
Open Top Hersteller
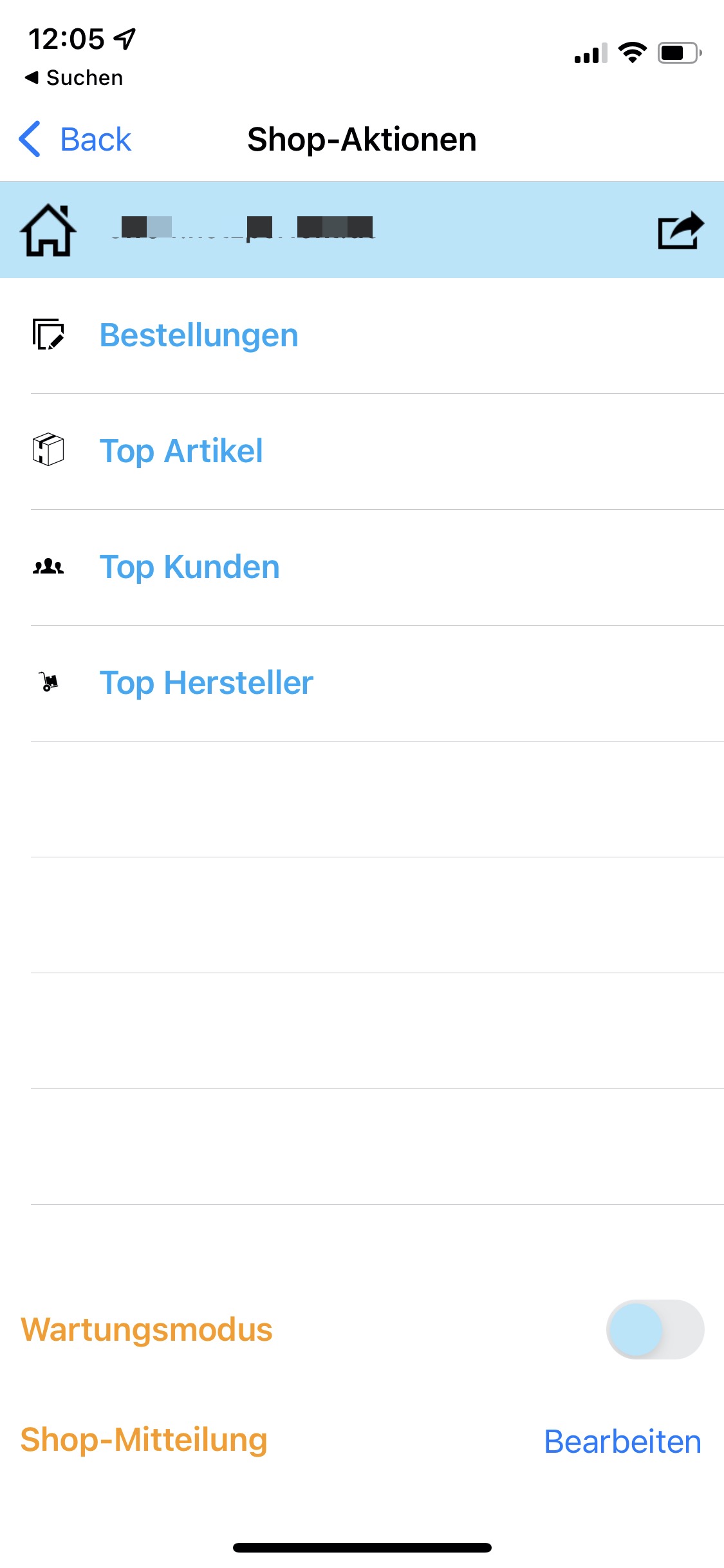(x=377, y=684)
